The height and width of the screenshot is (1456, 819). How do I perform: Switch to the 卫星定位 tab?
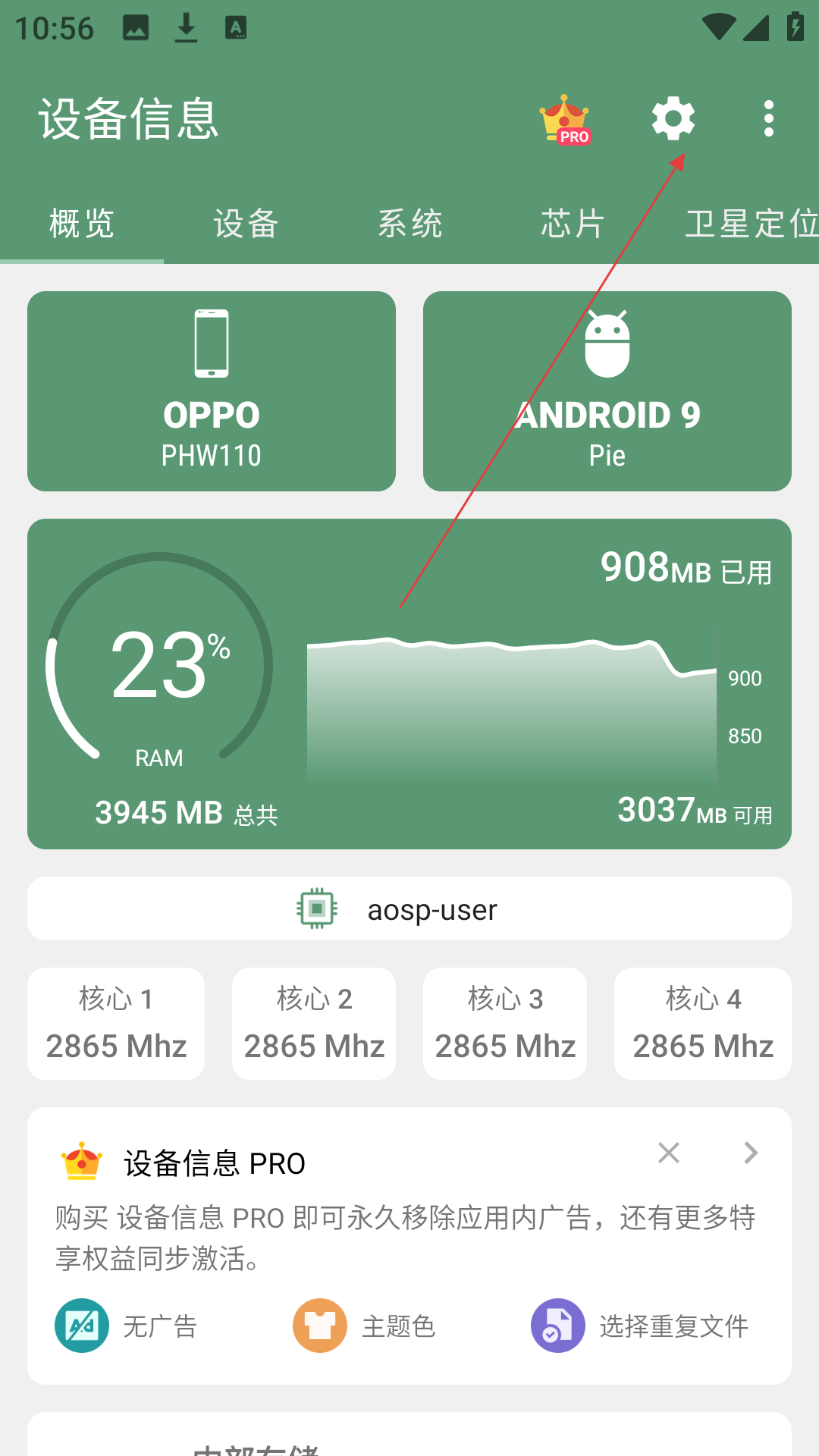pos(751,224)
